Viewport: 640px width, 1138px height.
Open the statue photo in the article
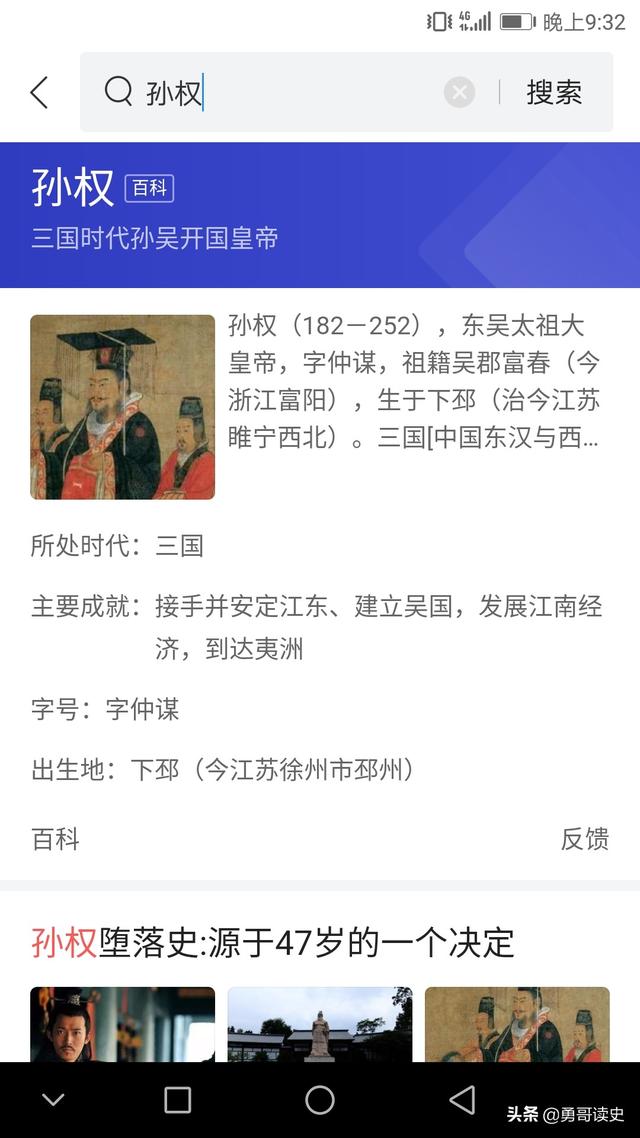(x=319, y=1024)
